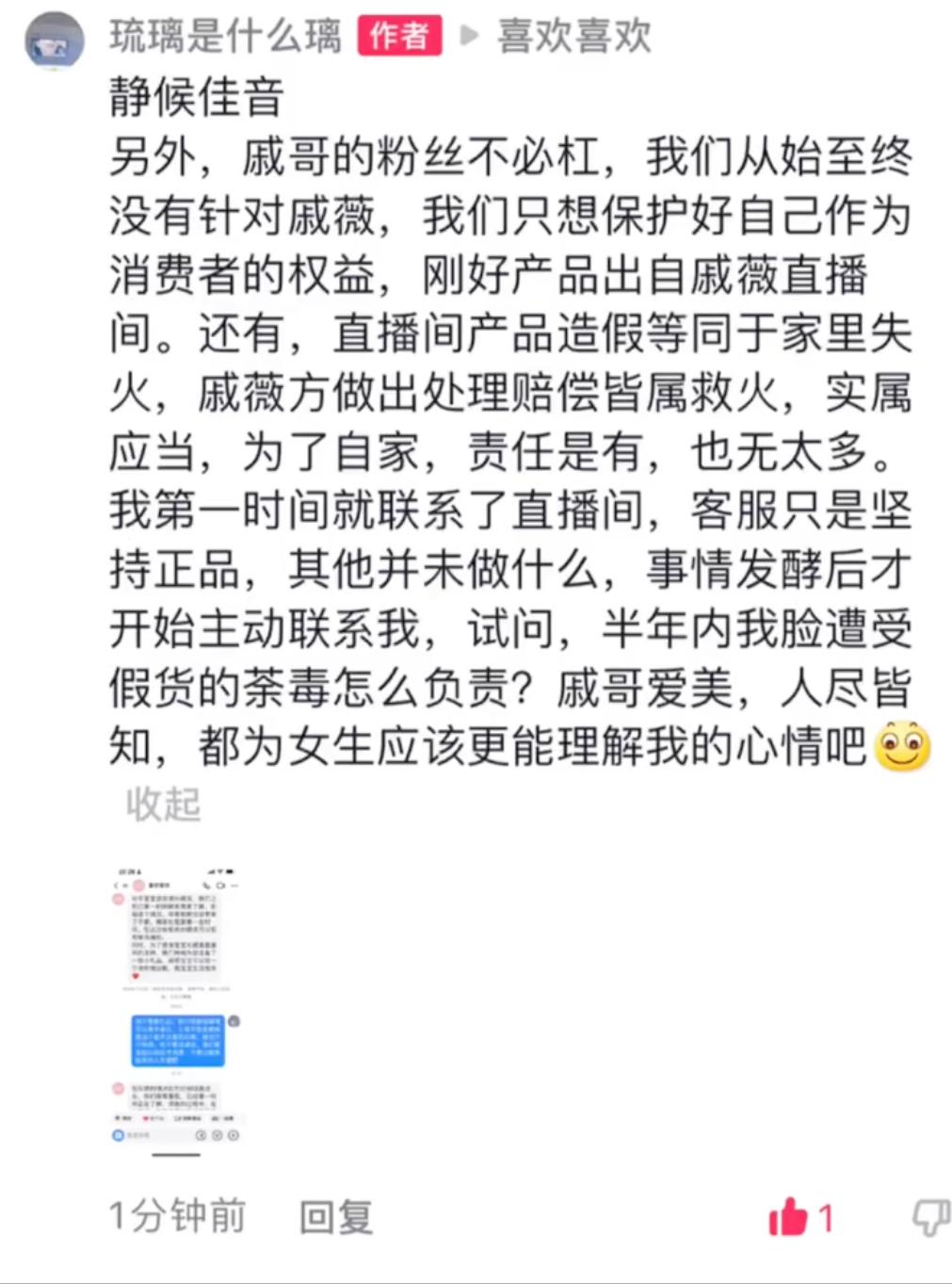Open 琉璃是什么璃's profile avatar

[x=54, y=36]
